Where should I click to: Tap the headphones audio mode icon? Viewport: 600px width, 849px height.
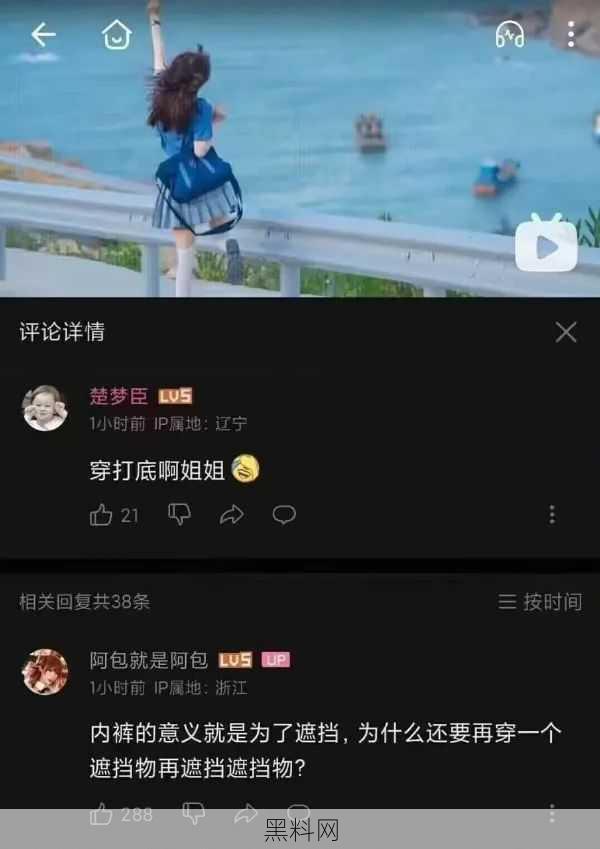coord(510,35)
